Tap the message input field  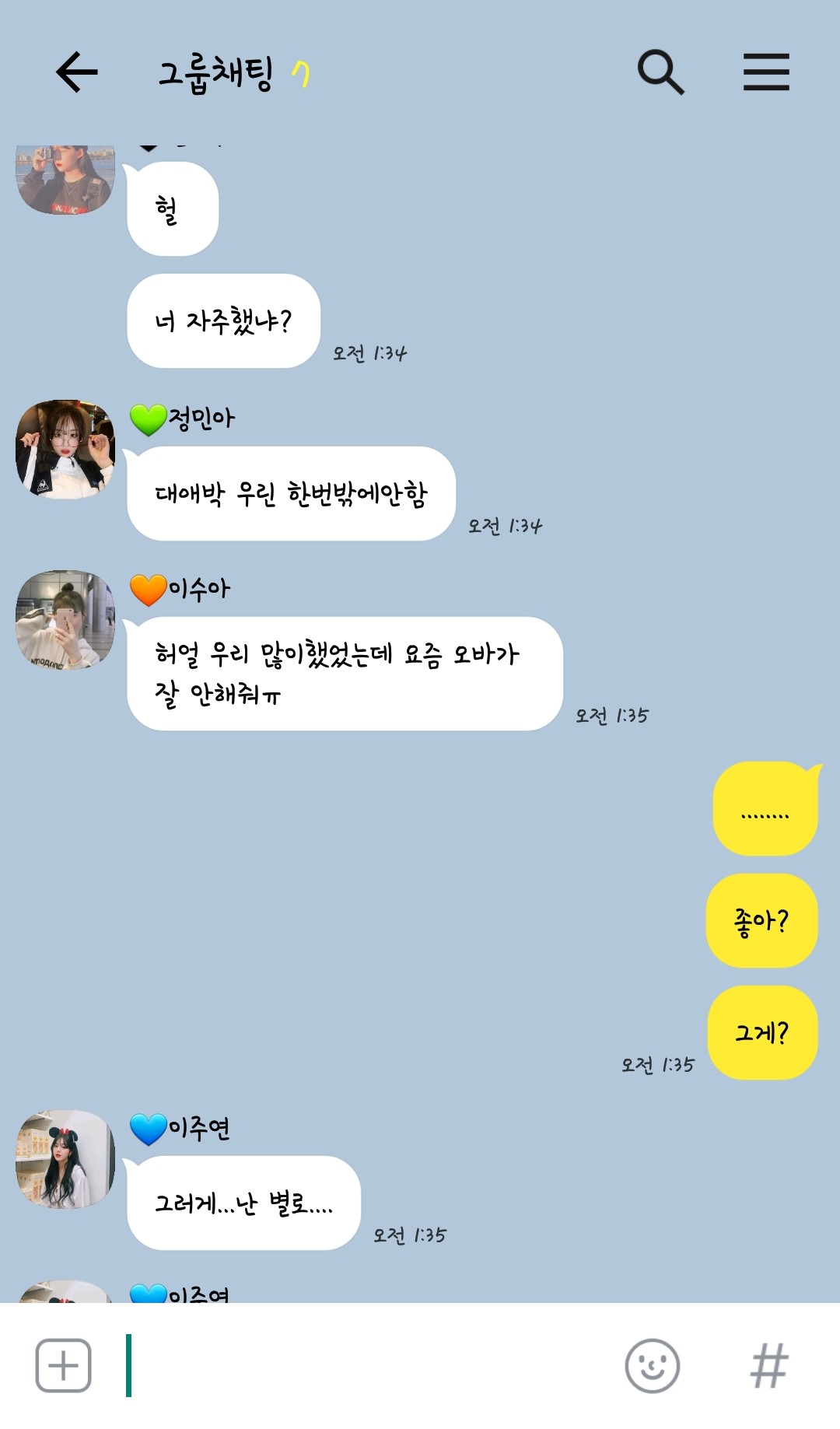click(x=373, y=1365)
